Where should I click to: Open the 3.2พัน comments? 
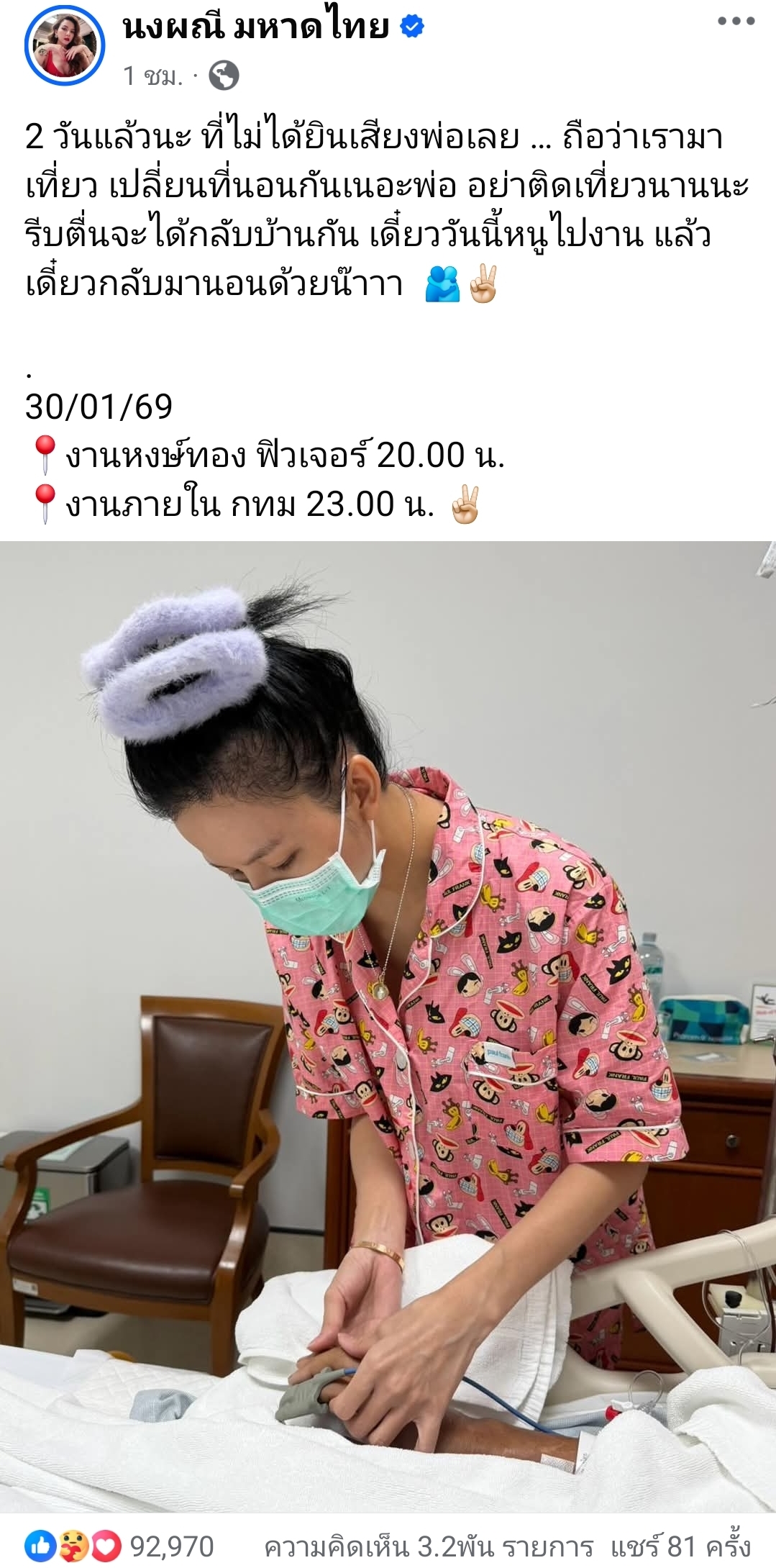point(429,1546)
